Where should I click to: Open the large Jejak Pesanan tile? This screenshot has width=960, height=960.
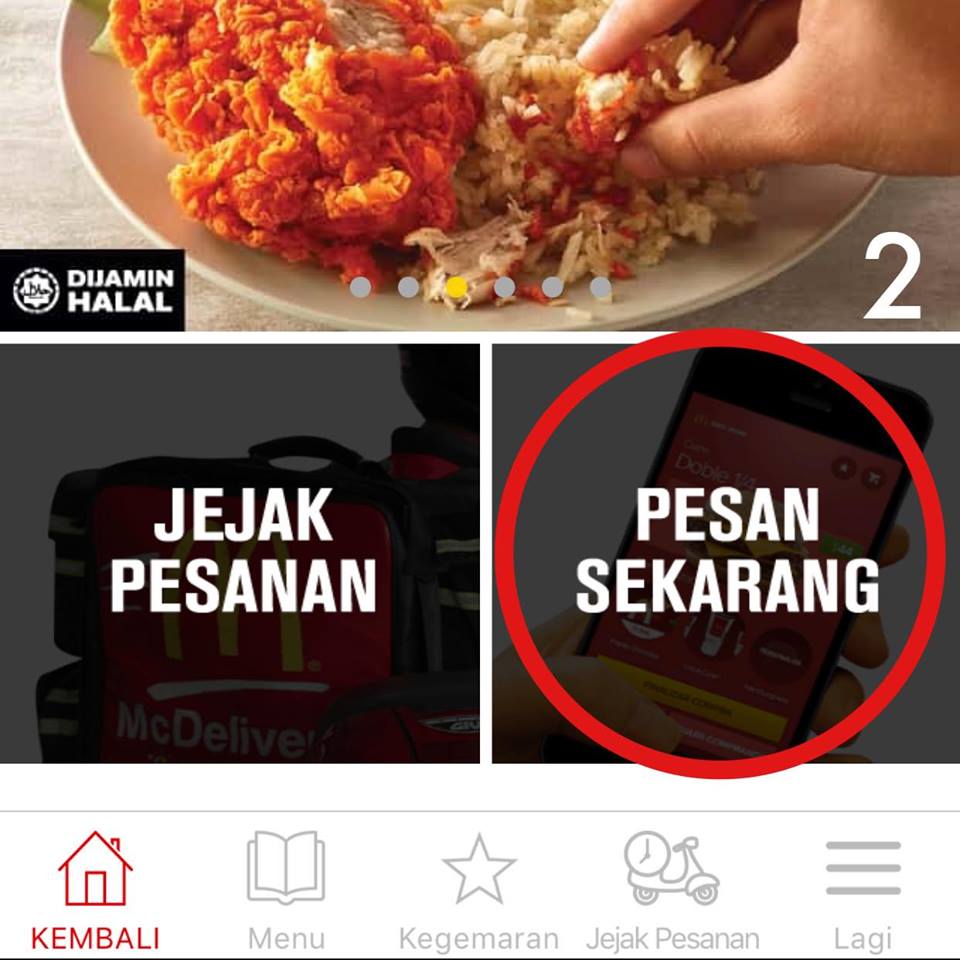click(239, 553)
